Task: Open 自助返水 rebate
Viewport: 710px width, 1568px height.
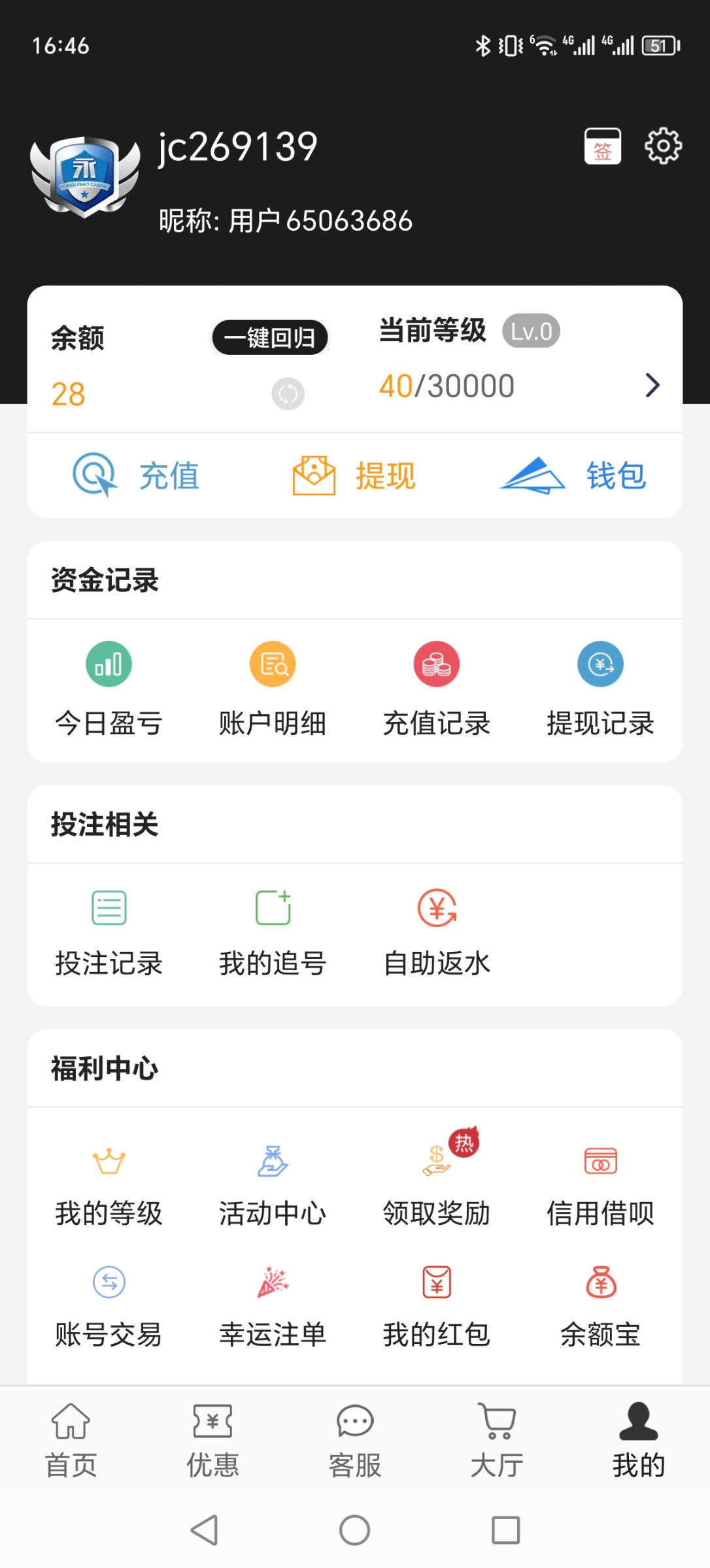Action: pos(437,933)
